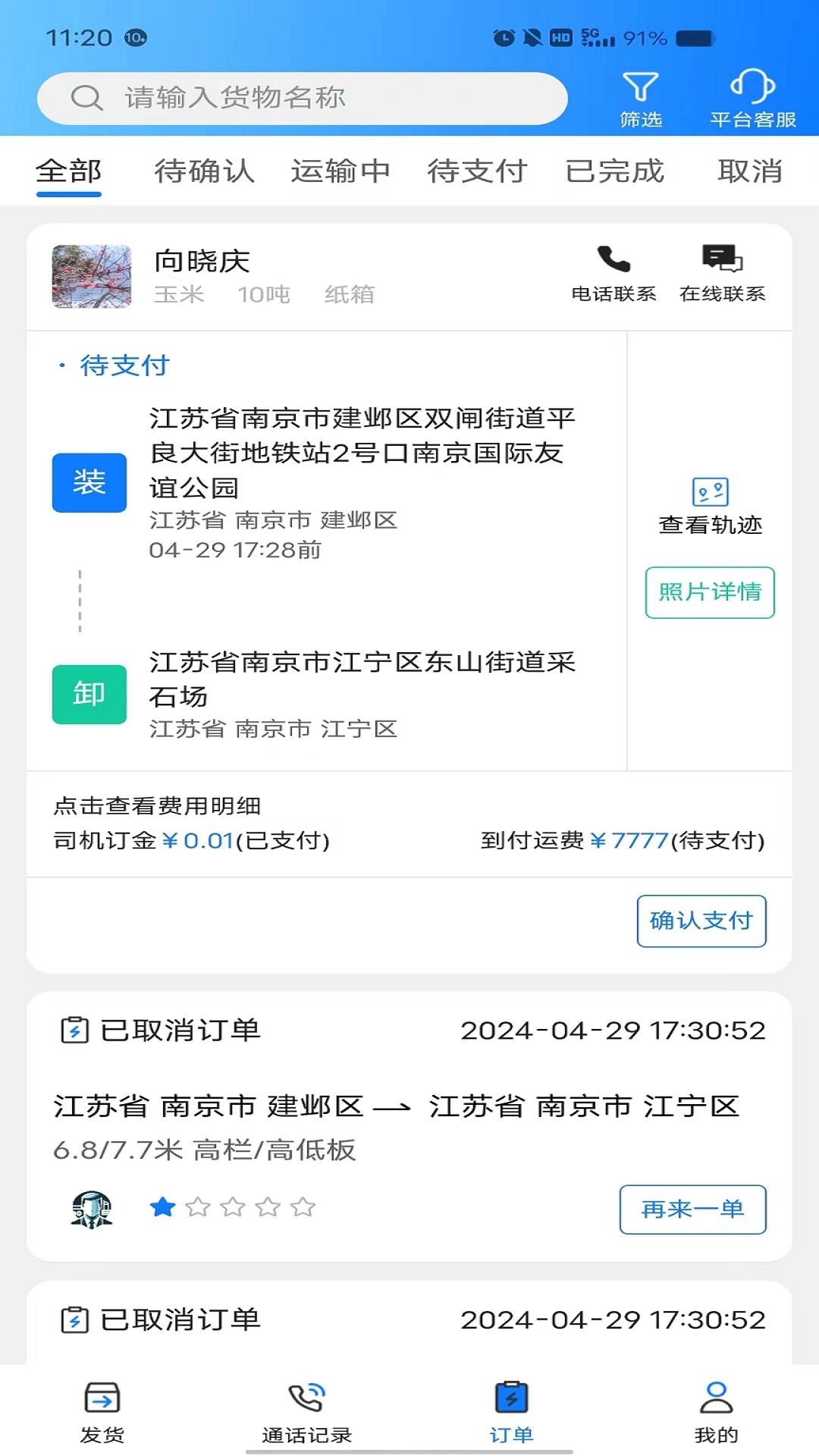The width and height of the screenshot is (819, 1456).
Task: Open the 已完成 orders tab
Action: (x=616, y=171)
